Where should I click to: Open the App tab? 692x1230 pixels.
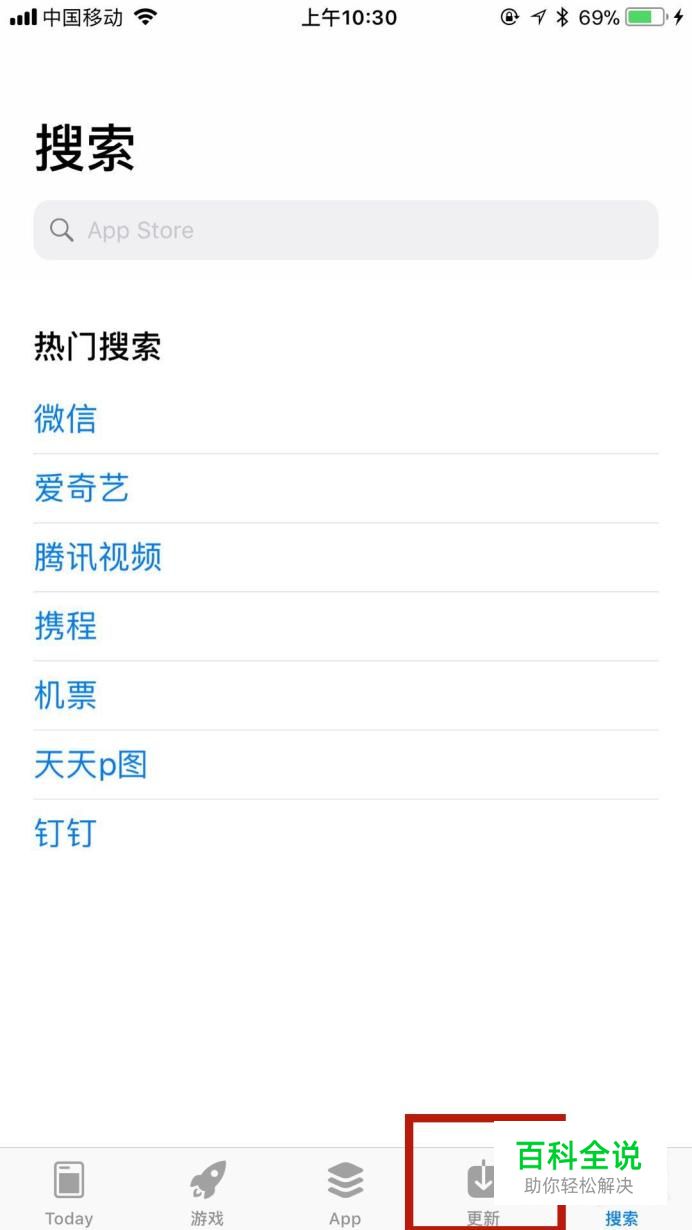pos(345,1192)
